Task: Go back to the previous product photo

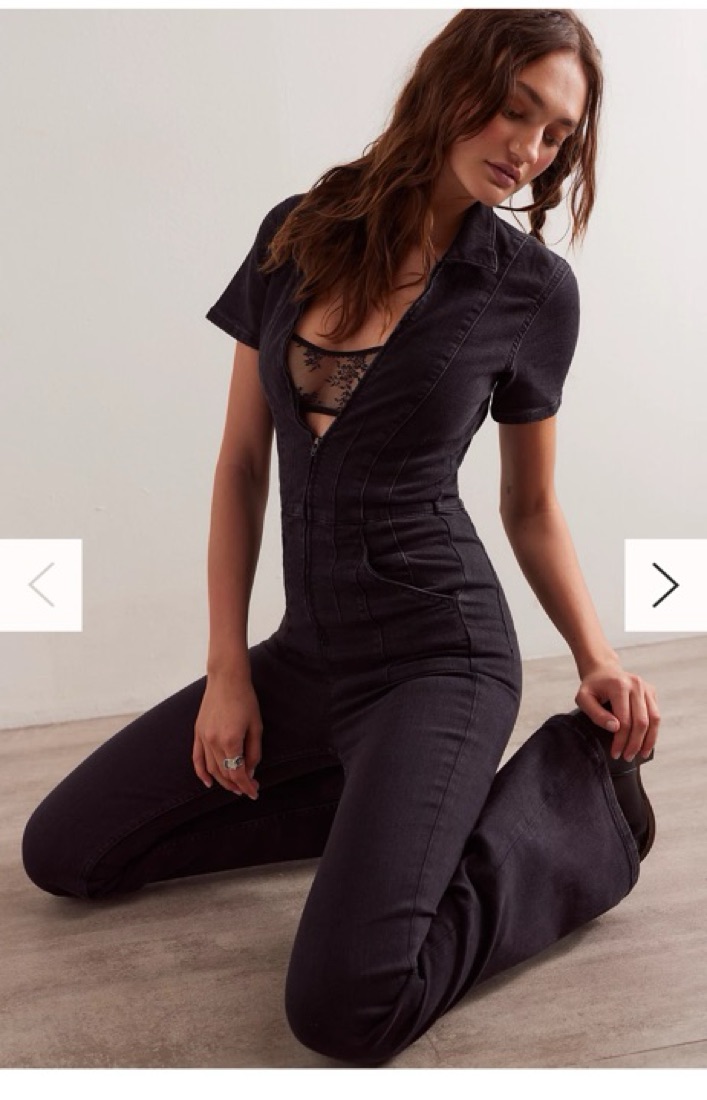Action: [x=41, y=585]
